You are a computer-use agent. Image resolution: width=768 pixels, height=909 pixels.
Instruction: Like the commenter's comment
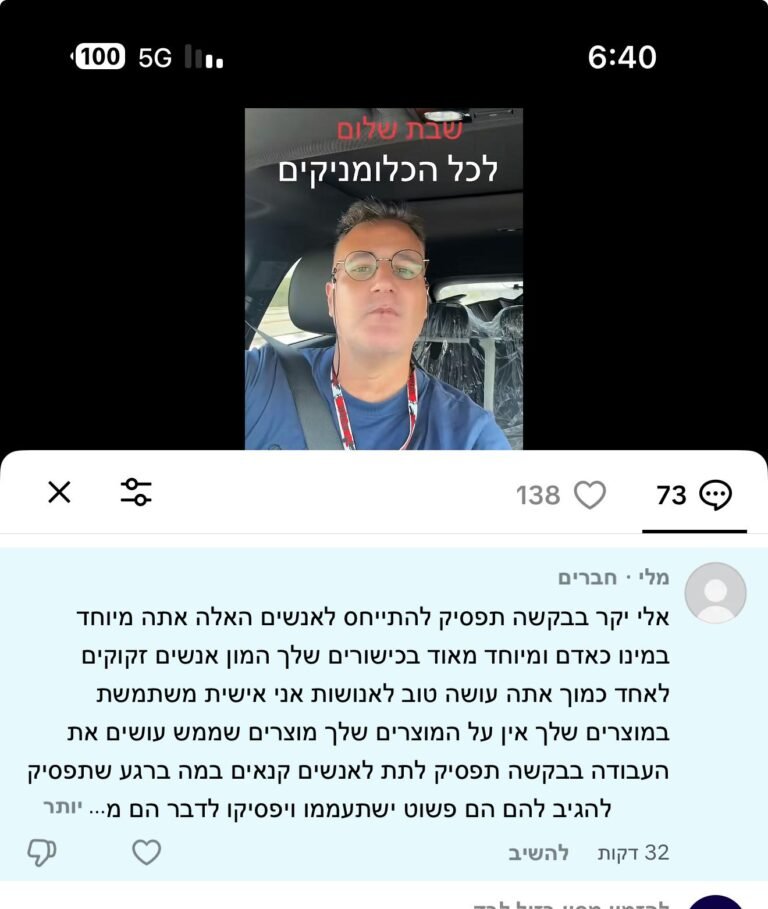(x=147, y=852)
